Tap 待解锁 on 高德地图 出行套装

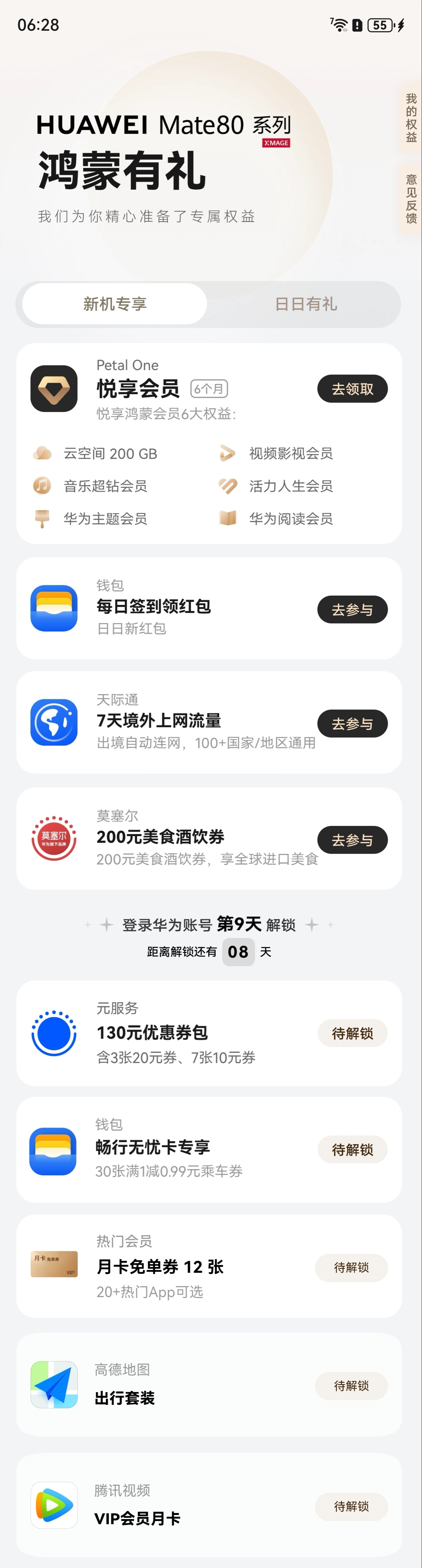[351, 1386]
